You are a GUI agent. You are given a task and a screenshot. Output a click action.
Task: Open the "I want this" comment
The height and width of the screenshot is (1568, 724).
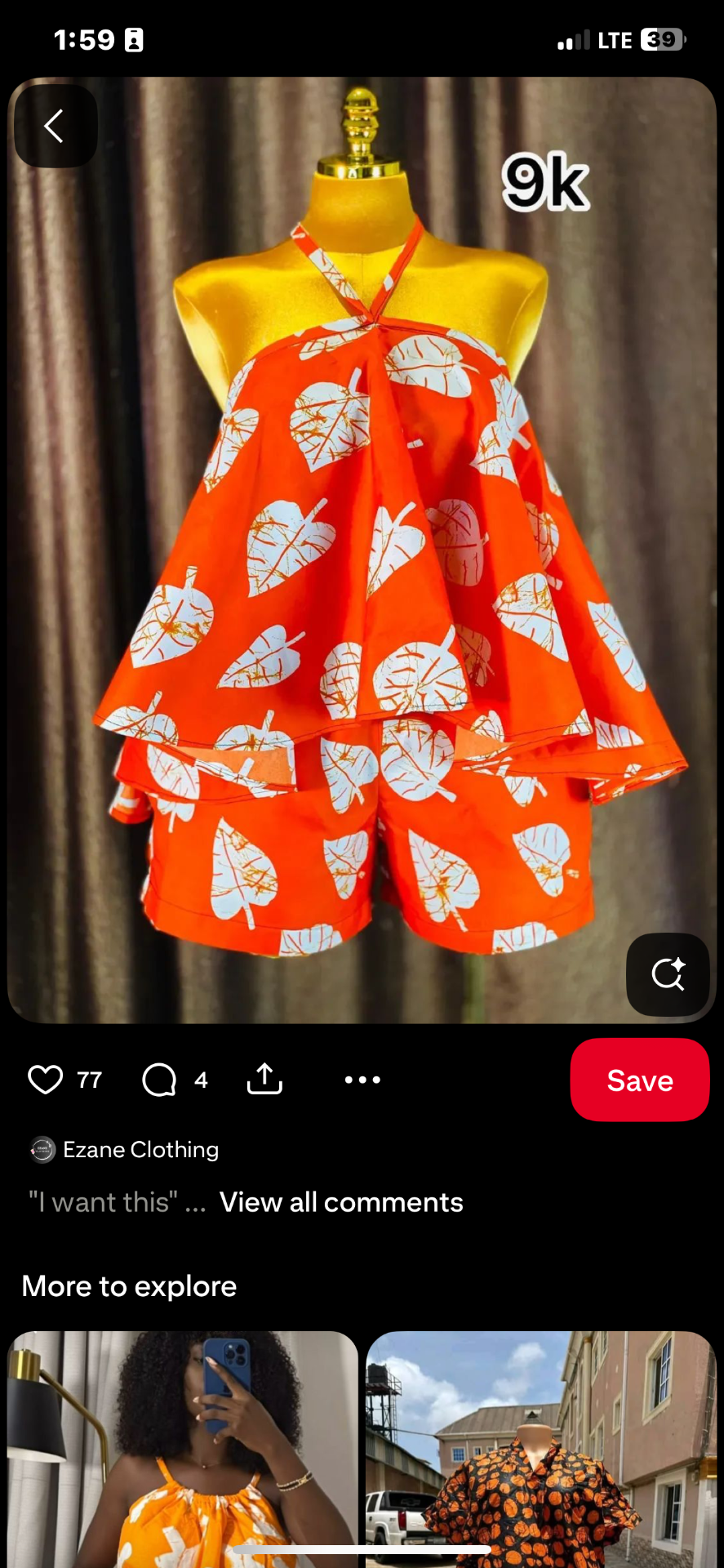(106, 1201)
